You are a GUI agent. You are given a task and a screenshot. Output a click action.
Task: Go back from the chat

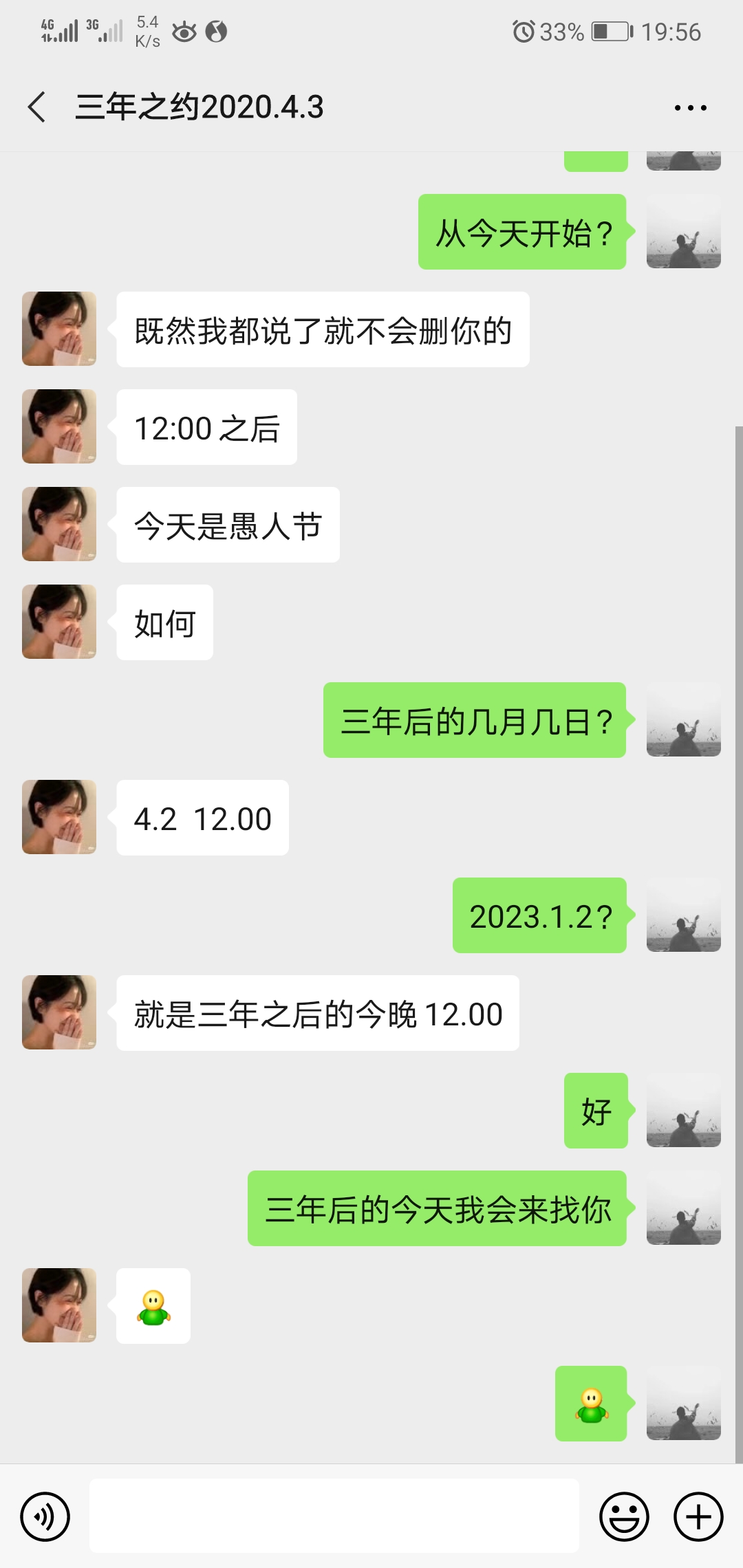[37, 107]
